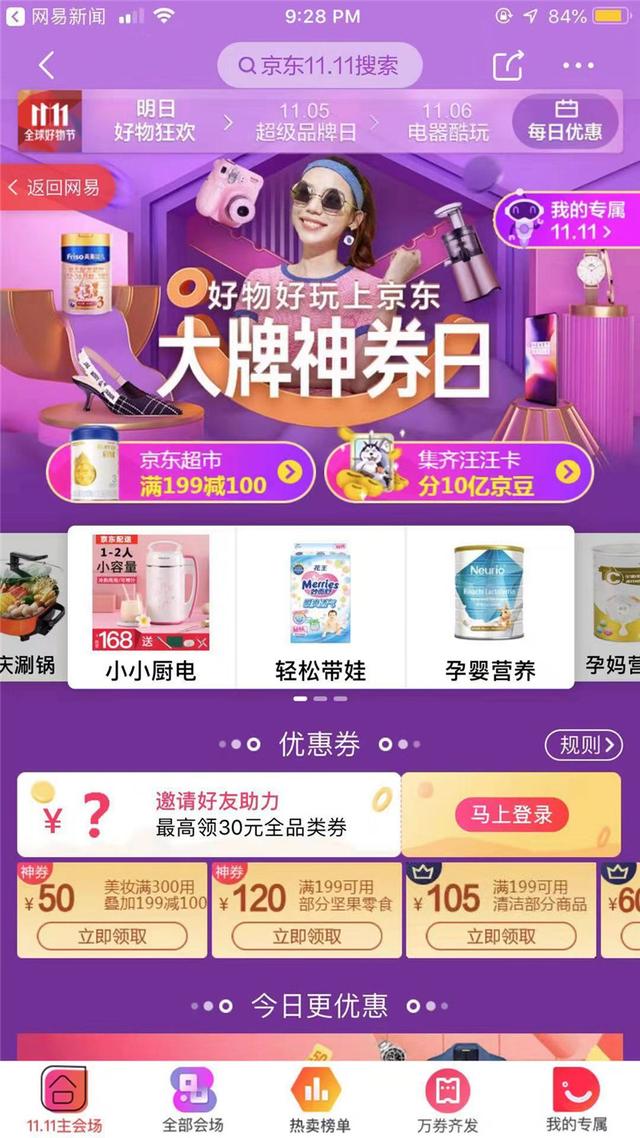Tap 马上登录 to log in
Image resolution: width=640 pixels, height=1138 pixels.
tap(512, 814)
